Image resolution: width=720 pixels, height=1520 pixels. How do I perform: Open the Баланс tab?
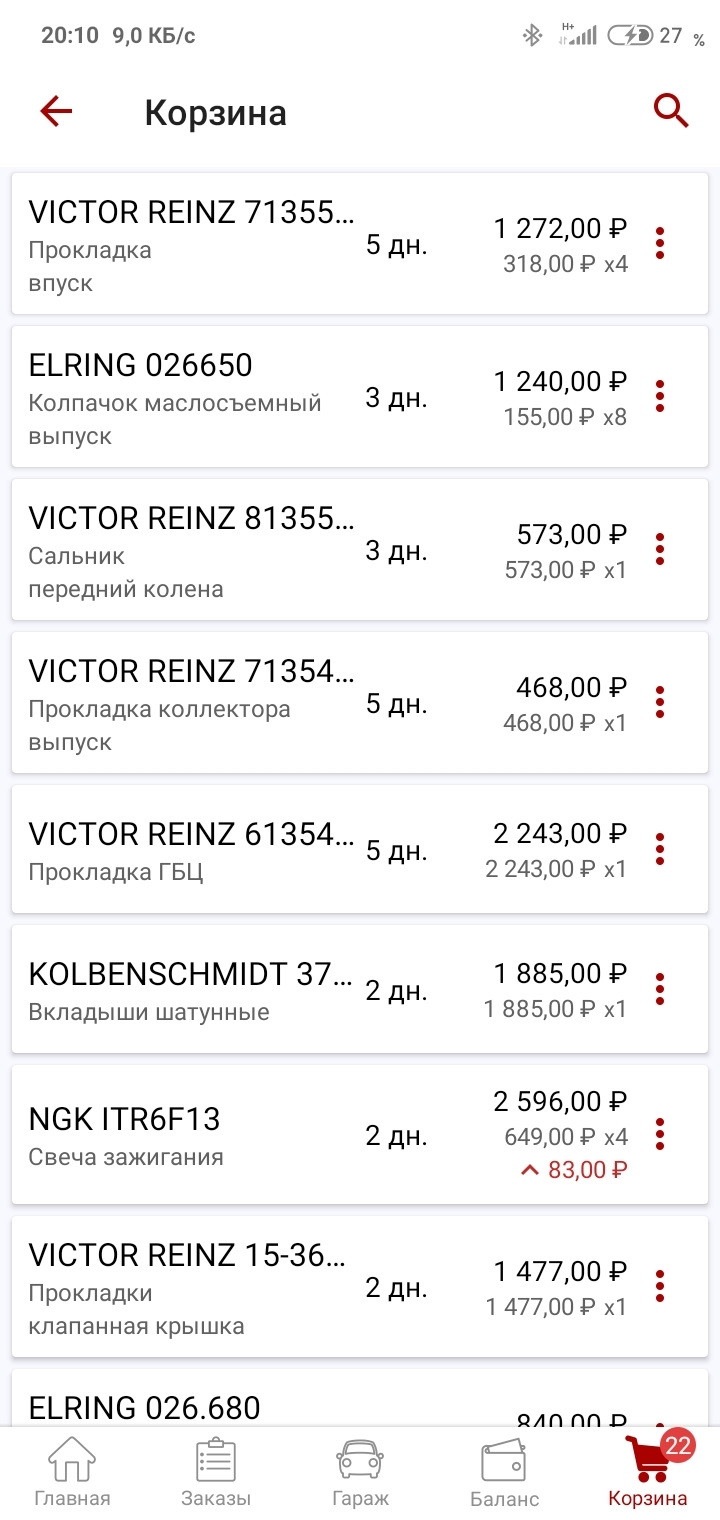pyautogui.click(x=504, y=1472)
